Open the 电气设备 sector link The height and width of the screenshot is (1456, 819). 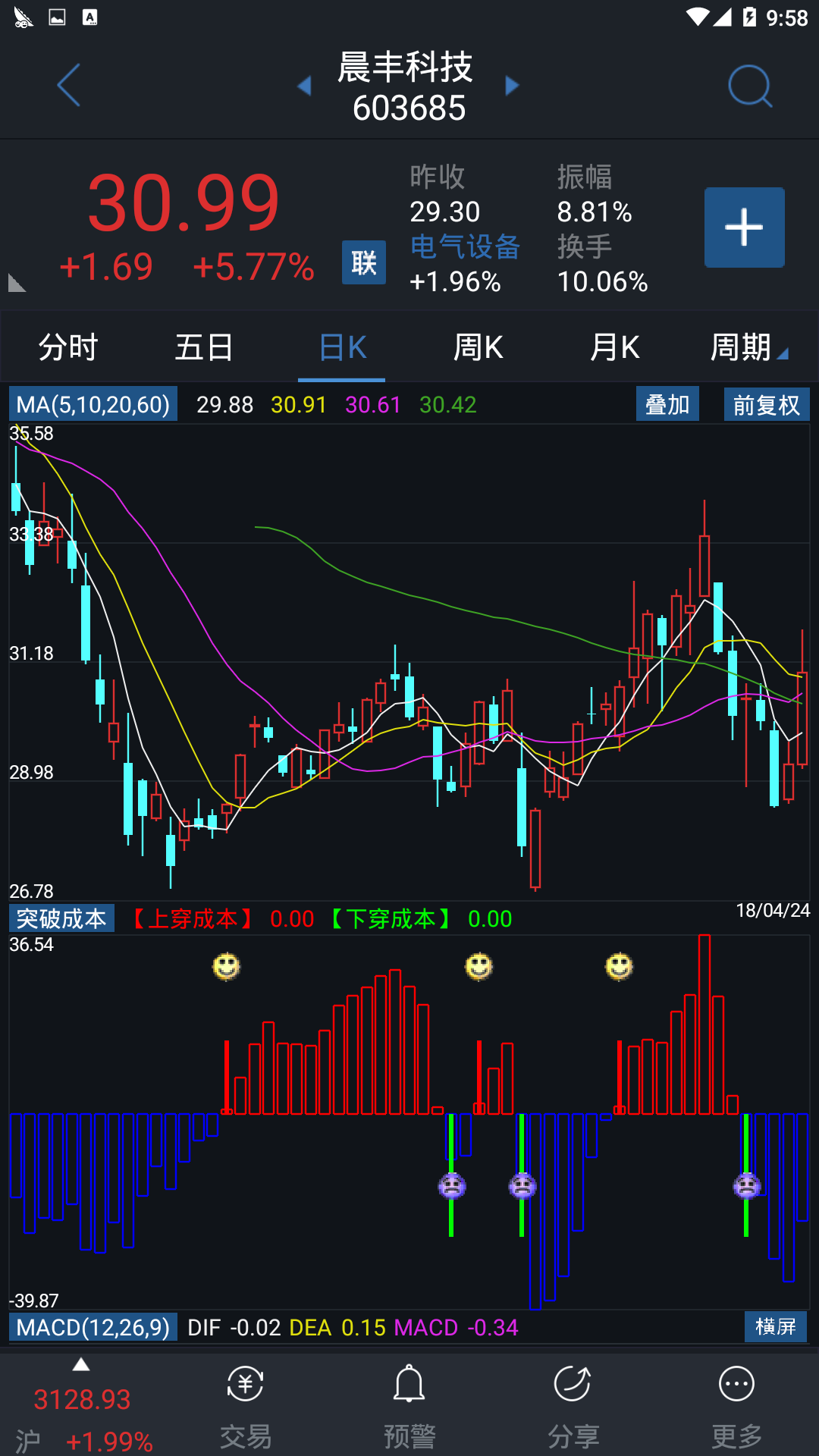[x=464, y=247]
